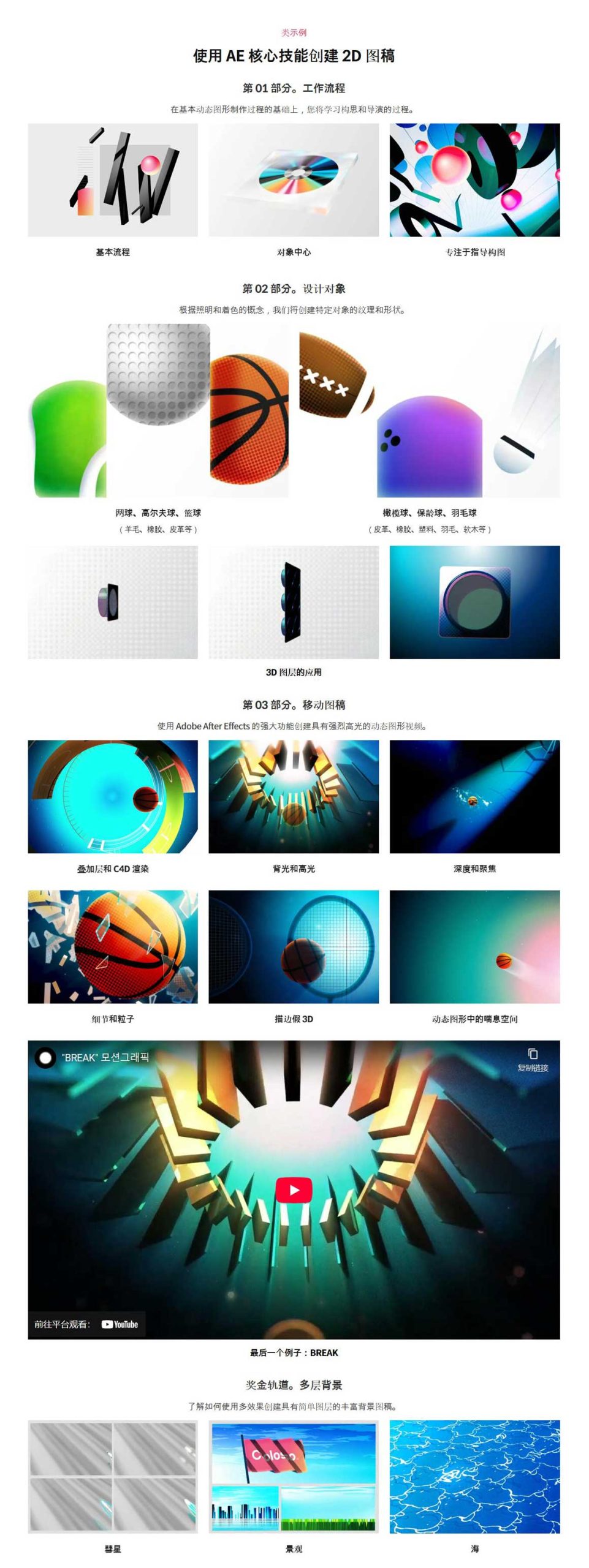This screenshot has height=1568, width=589.
Task: Open the 对象中心 CD artwork thumbnail
Action: [x=294, y=181]
